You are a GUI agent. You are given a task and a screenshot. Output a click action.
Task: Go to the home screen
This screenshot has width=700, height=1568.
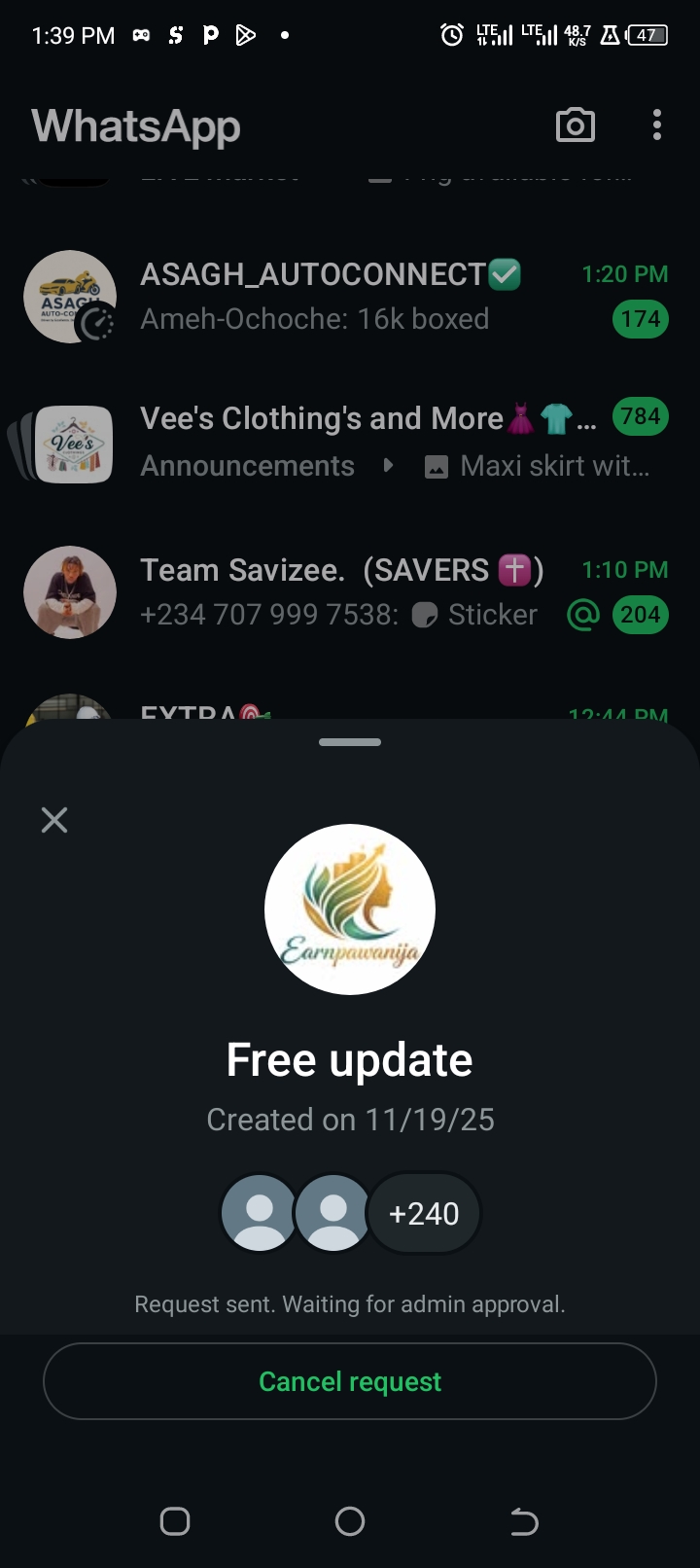350,1521
